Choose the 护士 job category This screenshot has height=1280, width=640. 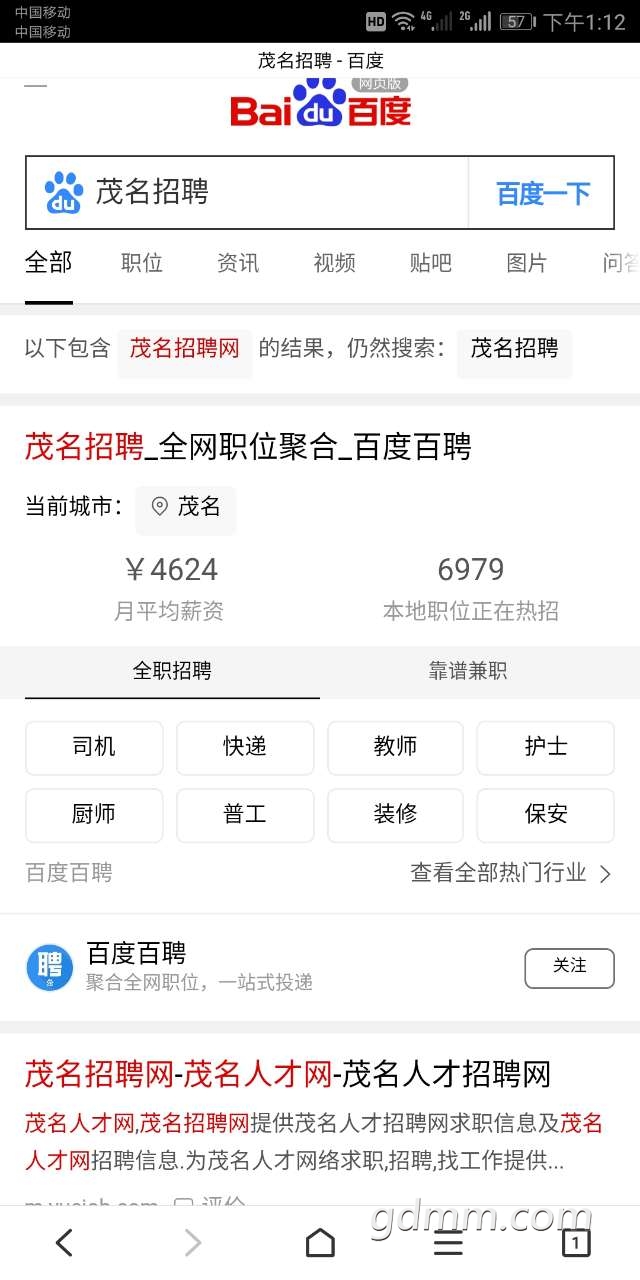pos(545,747)
